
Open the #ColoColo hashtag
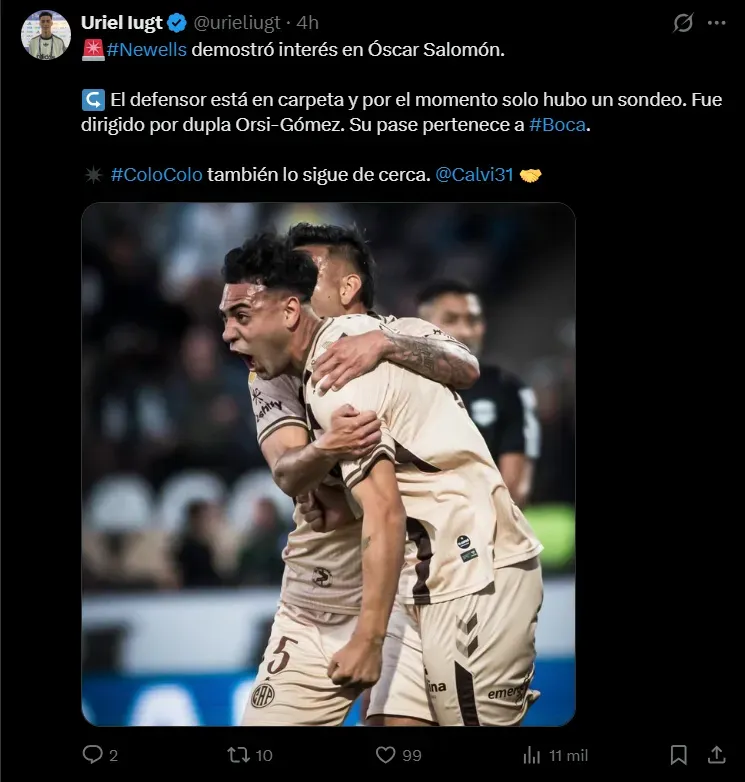[156, 175]
